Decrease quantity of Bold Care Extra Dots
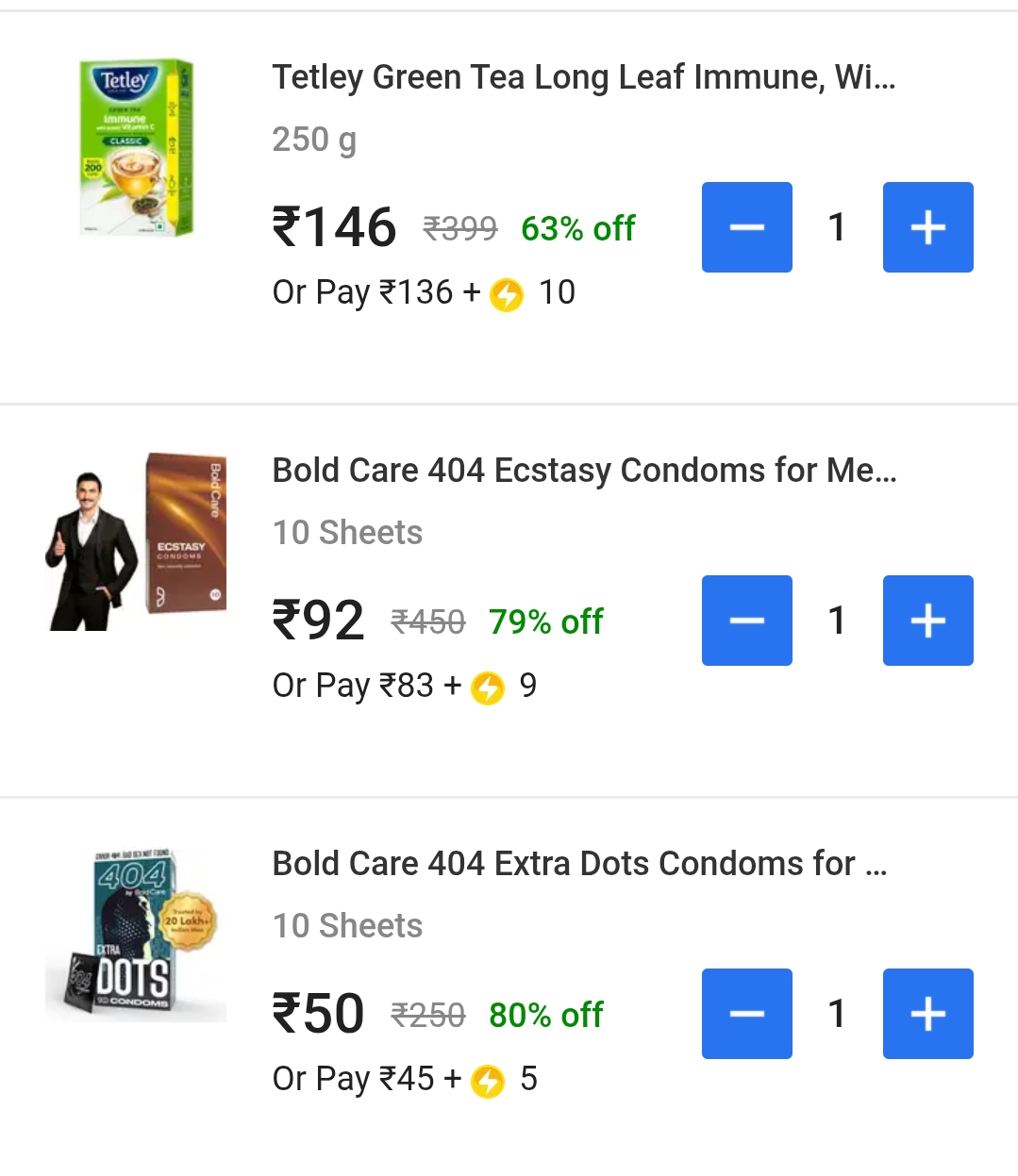Viewport: 1018px width, 1176px height. [746, 1014]
